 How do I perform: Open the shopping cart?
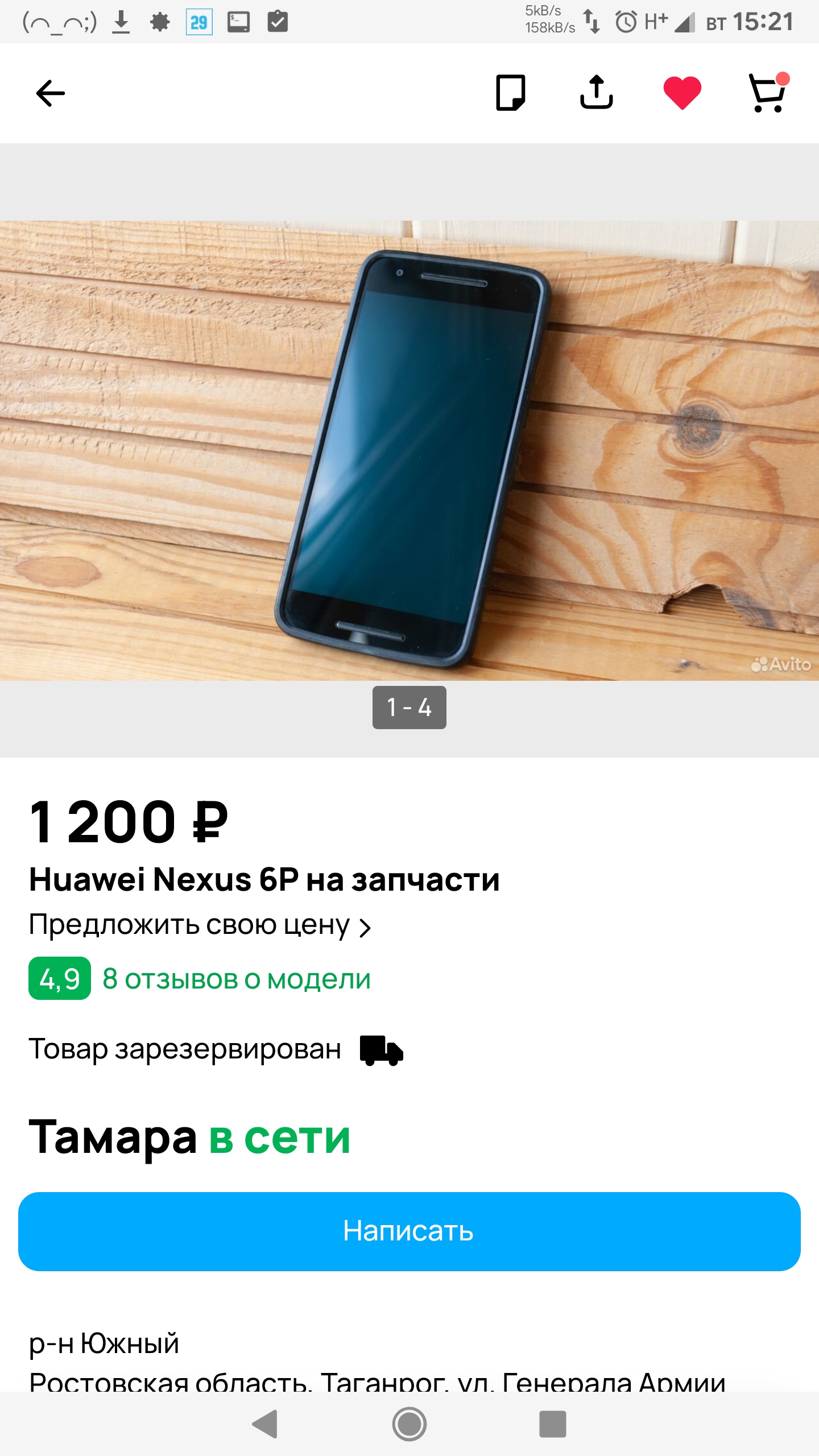tap(768, 93)
